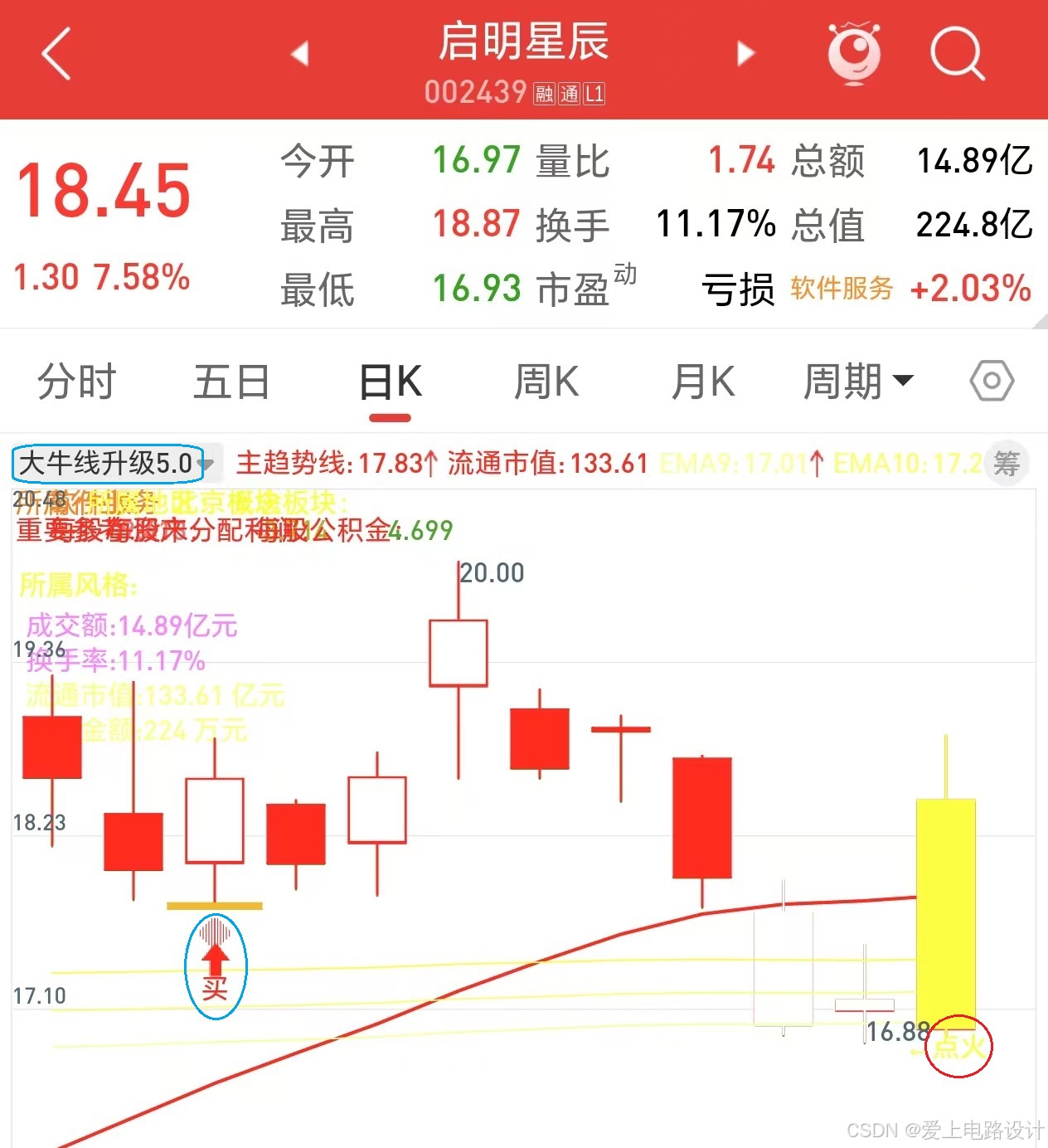Tap the 筹 chip distribution button

1007,463
